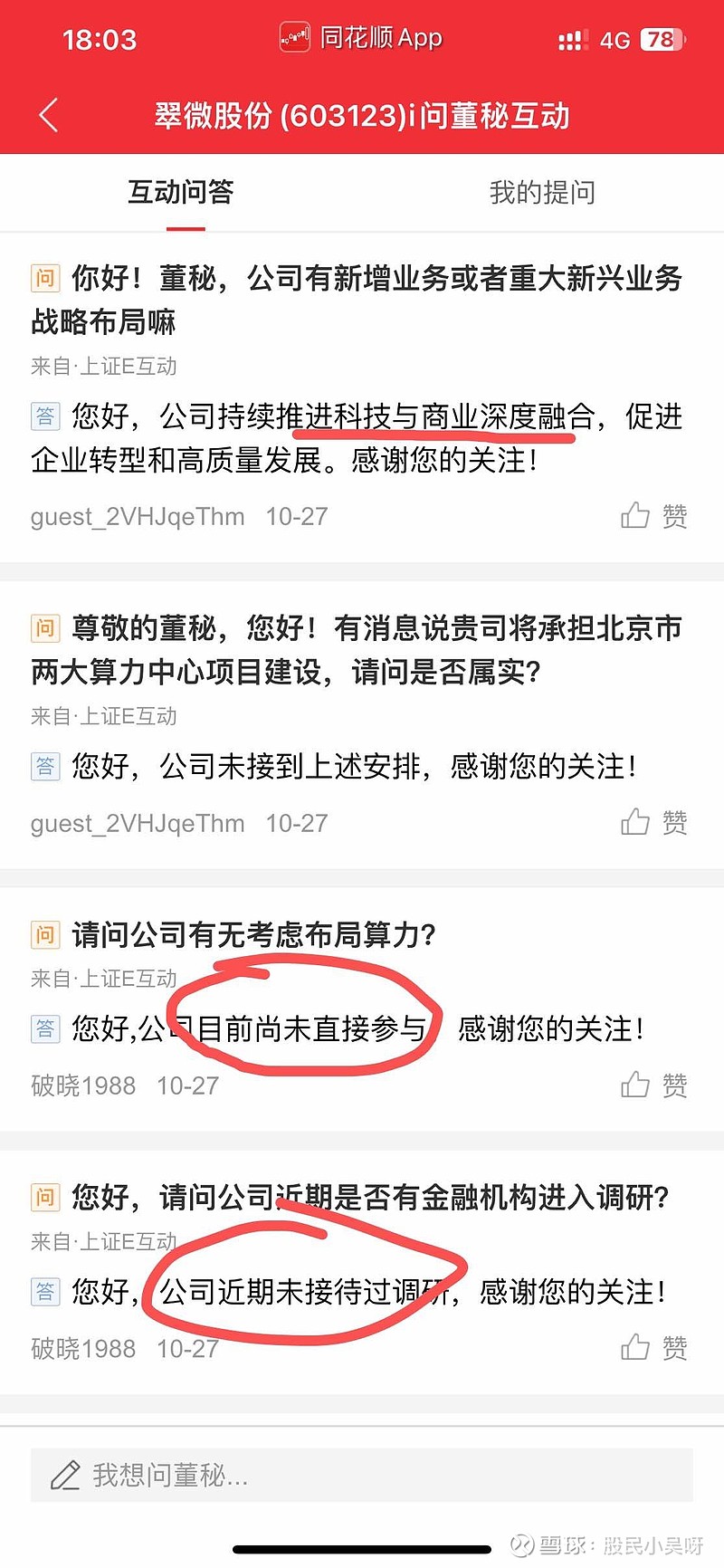Image resolution: width=724 pixels, height=1568 pixels.
Task: Like the answer about 金融机构调研
Action: coord(654,1347)
